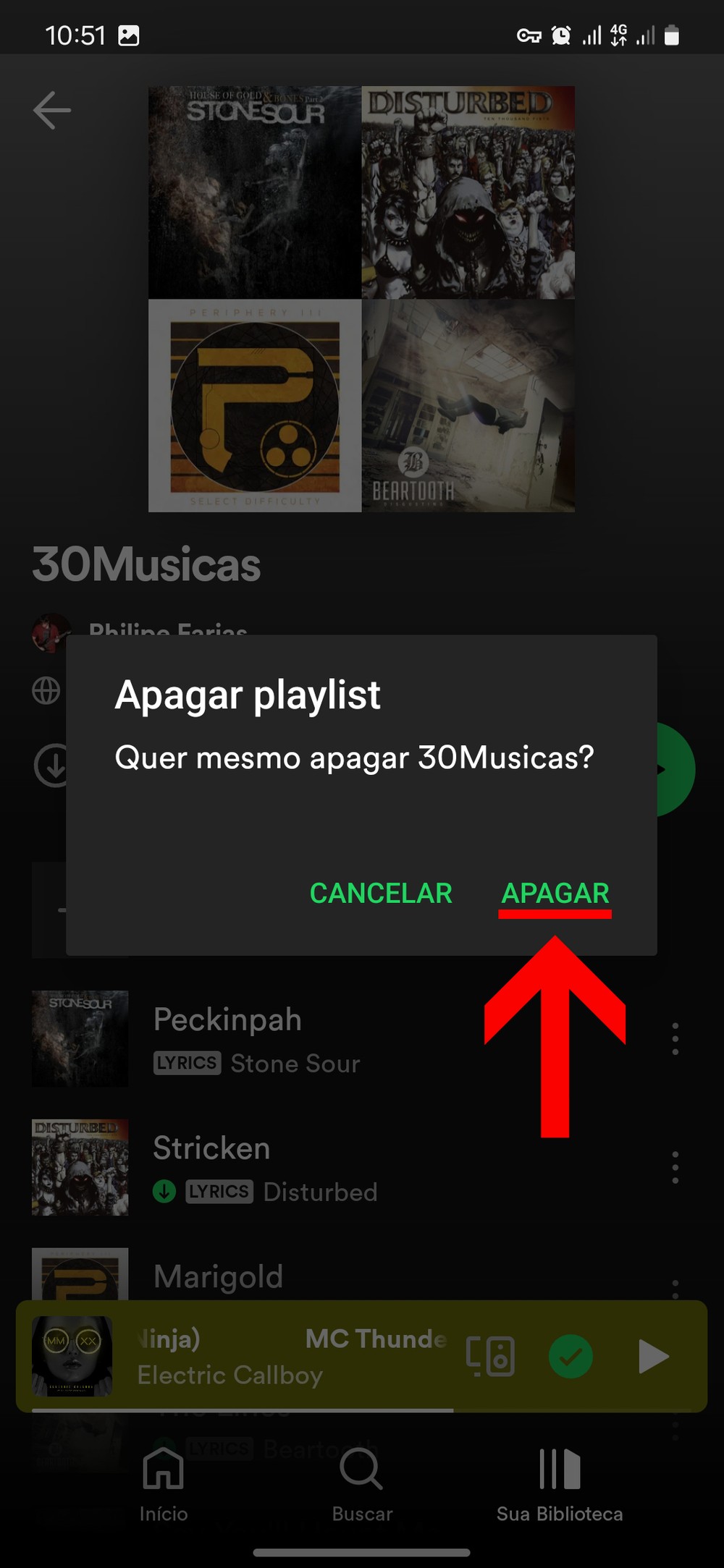This screenshot has height=1568, width=724.
Task: Cancel deleting with CANCELAR
Action: pyautogui.click(x=381, y=893)
